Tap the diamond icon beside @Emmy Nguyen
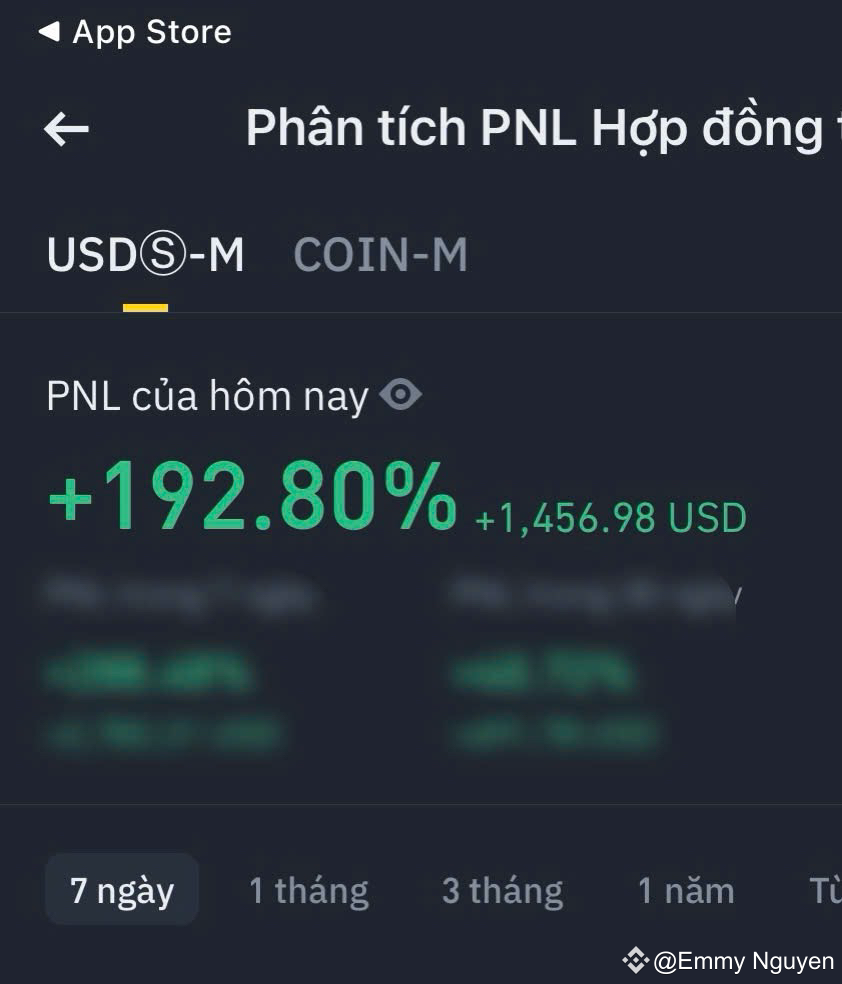The width and height of the screenshot is (842, 984). click(637, 961)
